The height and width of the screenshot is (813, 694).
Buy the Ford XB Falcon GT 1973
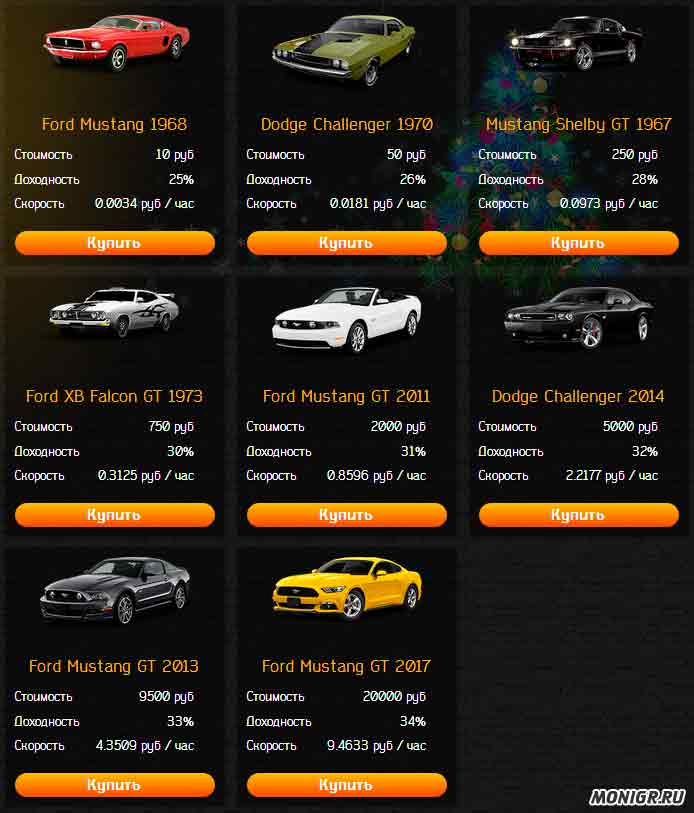point(115,515)
